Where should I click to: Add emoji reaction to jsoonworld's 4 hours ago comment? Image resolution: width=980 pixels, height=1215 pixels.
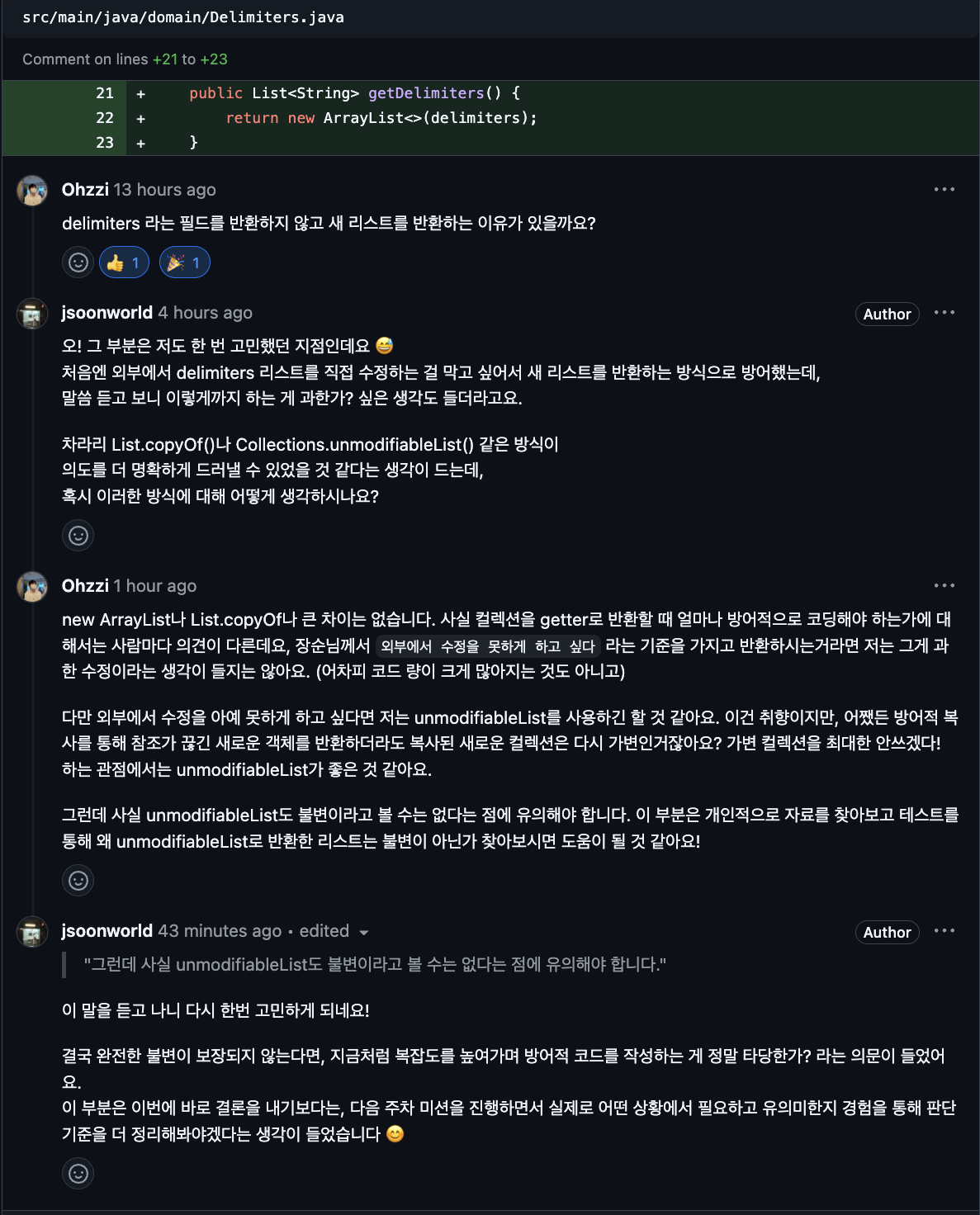coord(78,536)
